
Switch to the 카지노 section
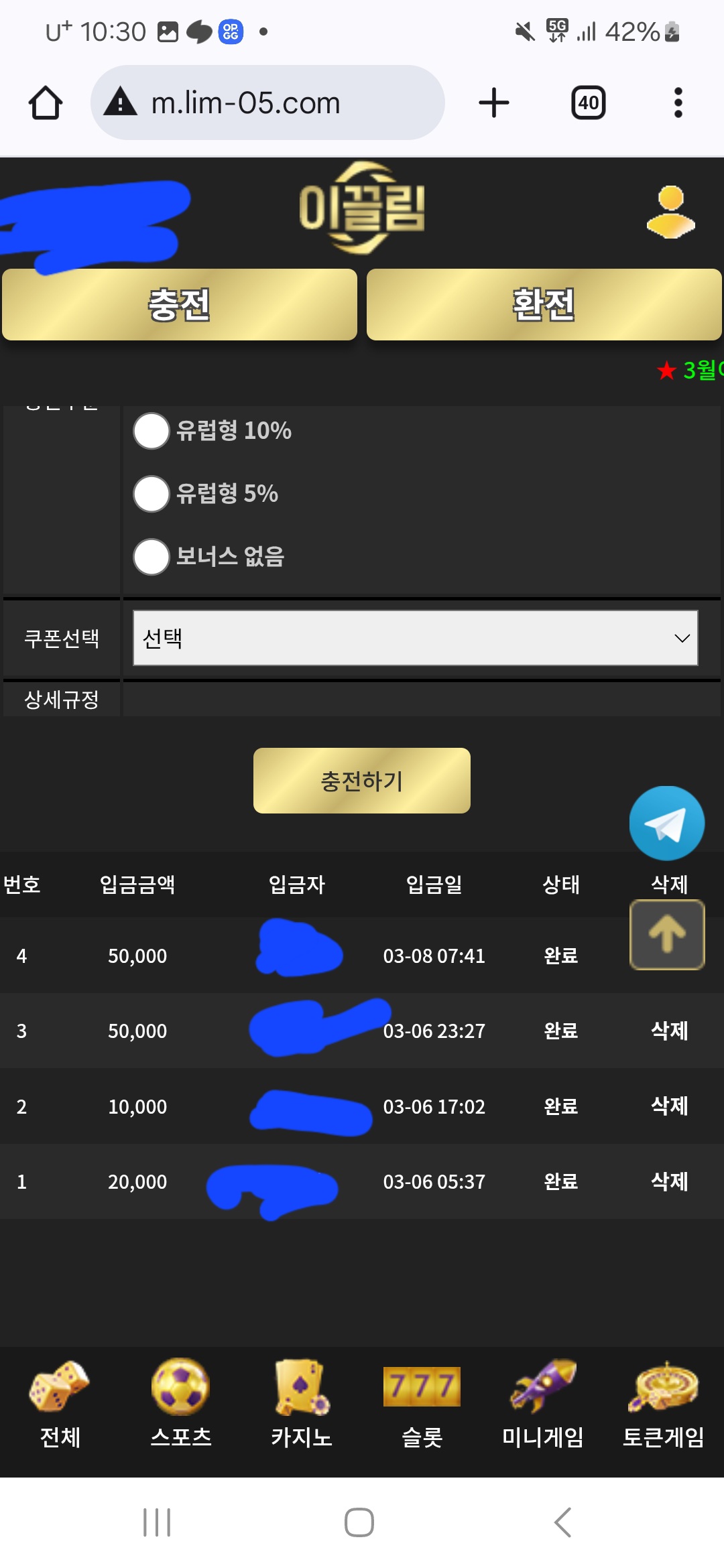302,1404
